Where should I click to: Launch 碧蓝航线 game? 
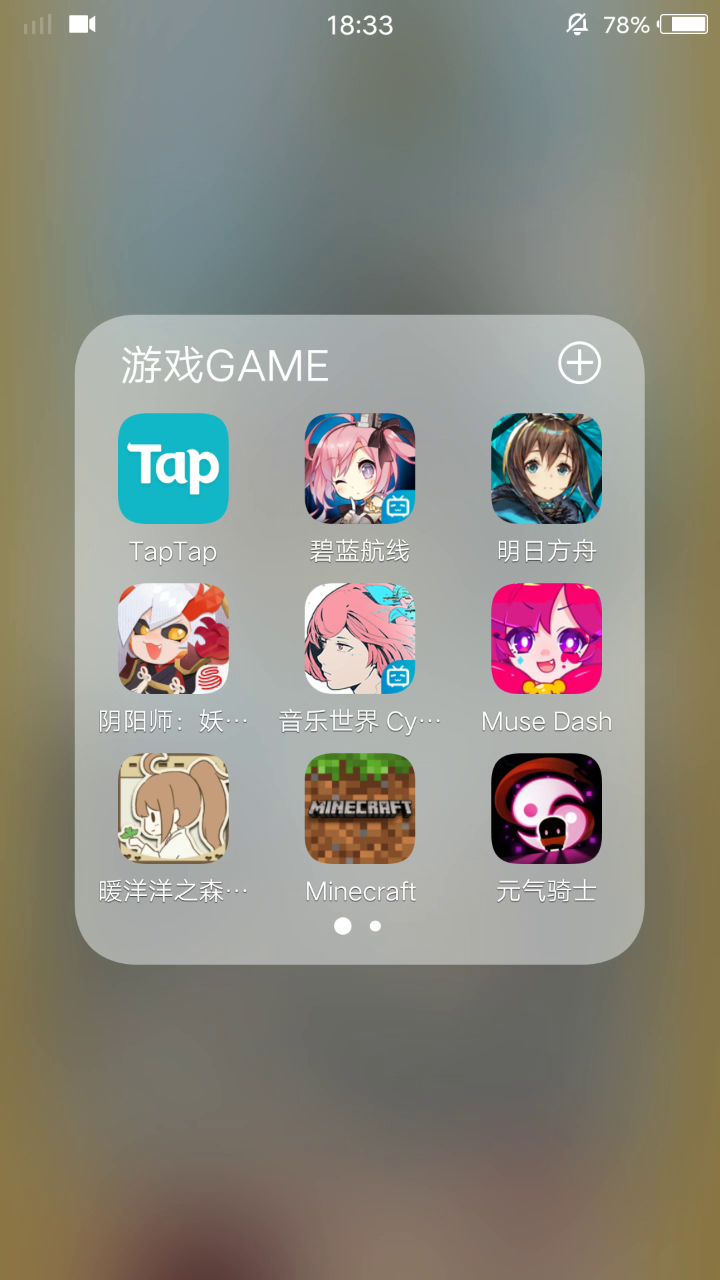click(x=360, y=468)
